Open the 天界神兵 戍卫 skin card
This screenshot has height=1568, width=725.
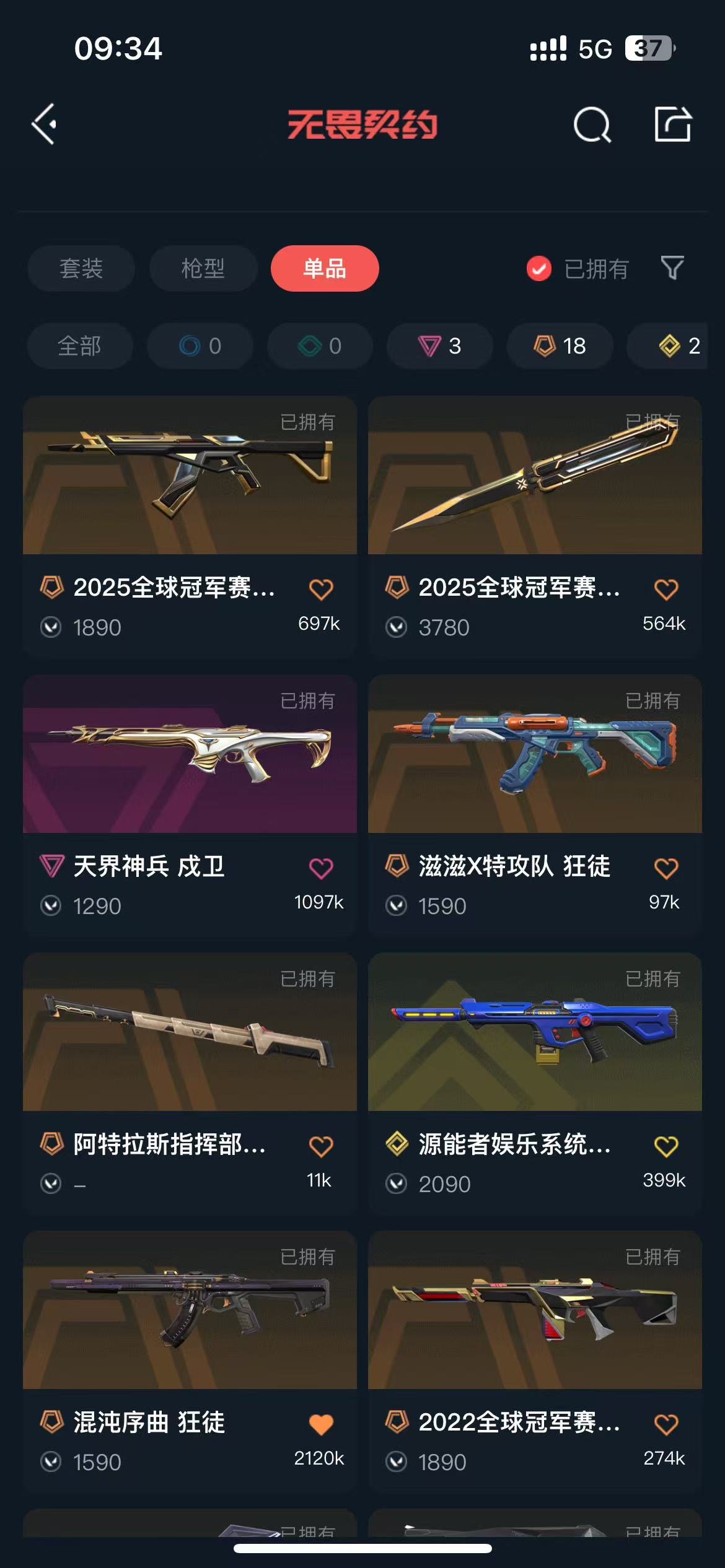(190, 754)
